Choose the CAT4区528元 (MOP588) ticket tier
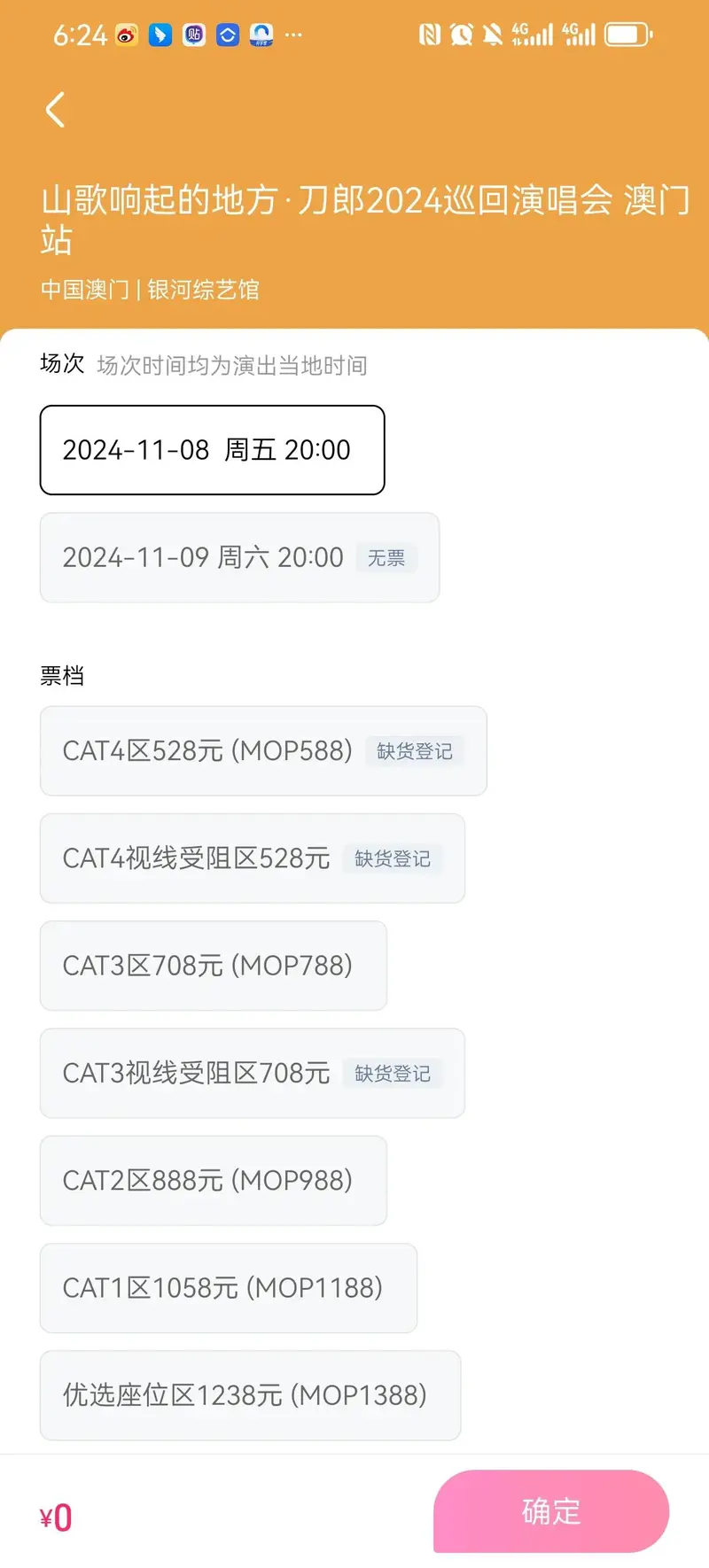 [262, 751]
